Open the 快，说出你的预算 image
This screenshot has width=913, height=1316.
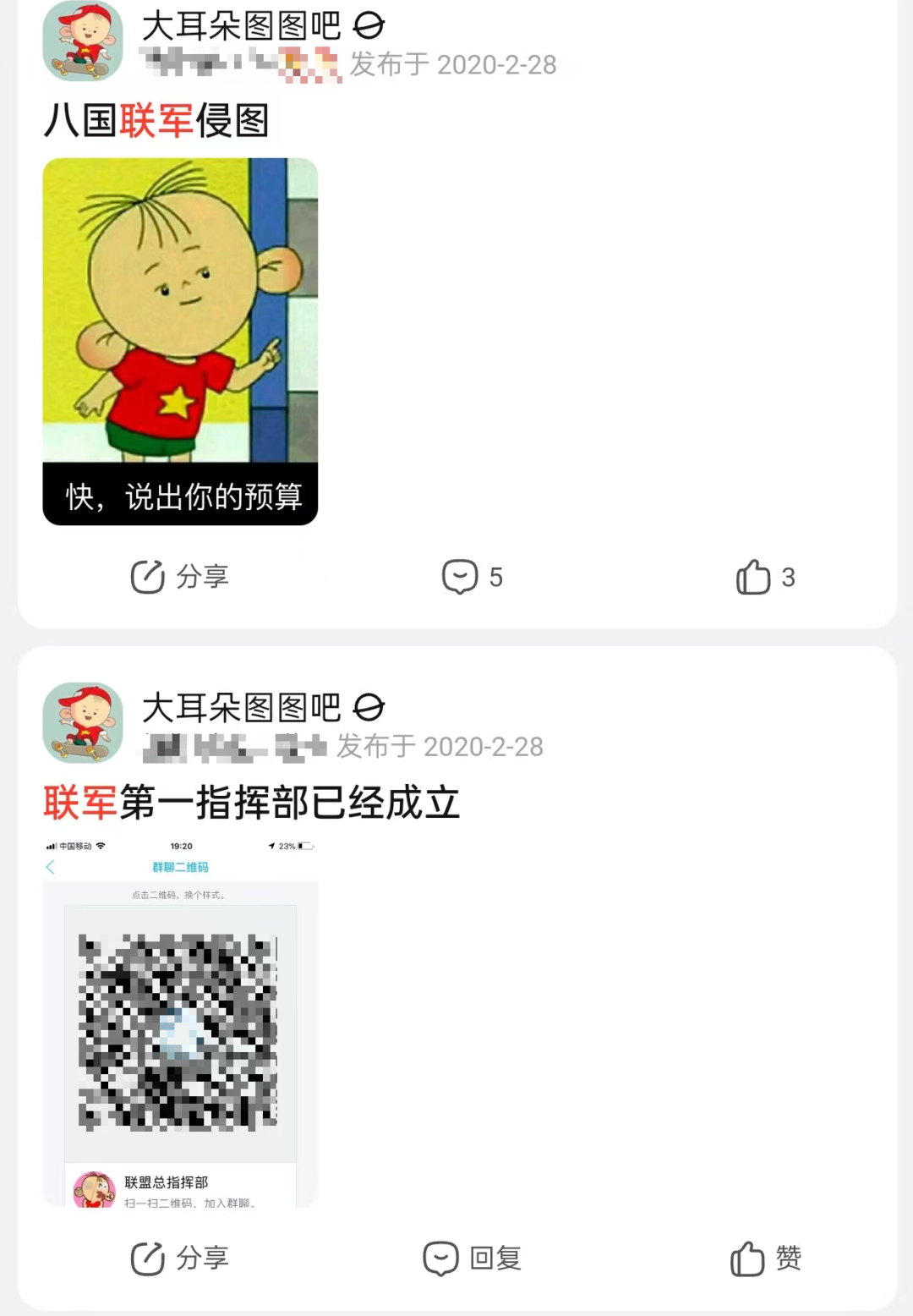coord(180,341)
